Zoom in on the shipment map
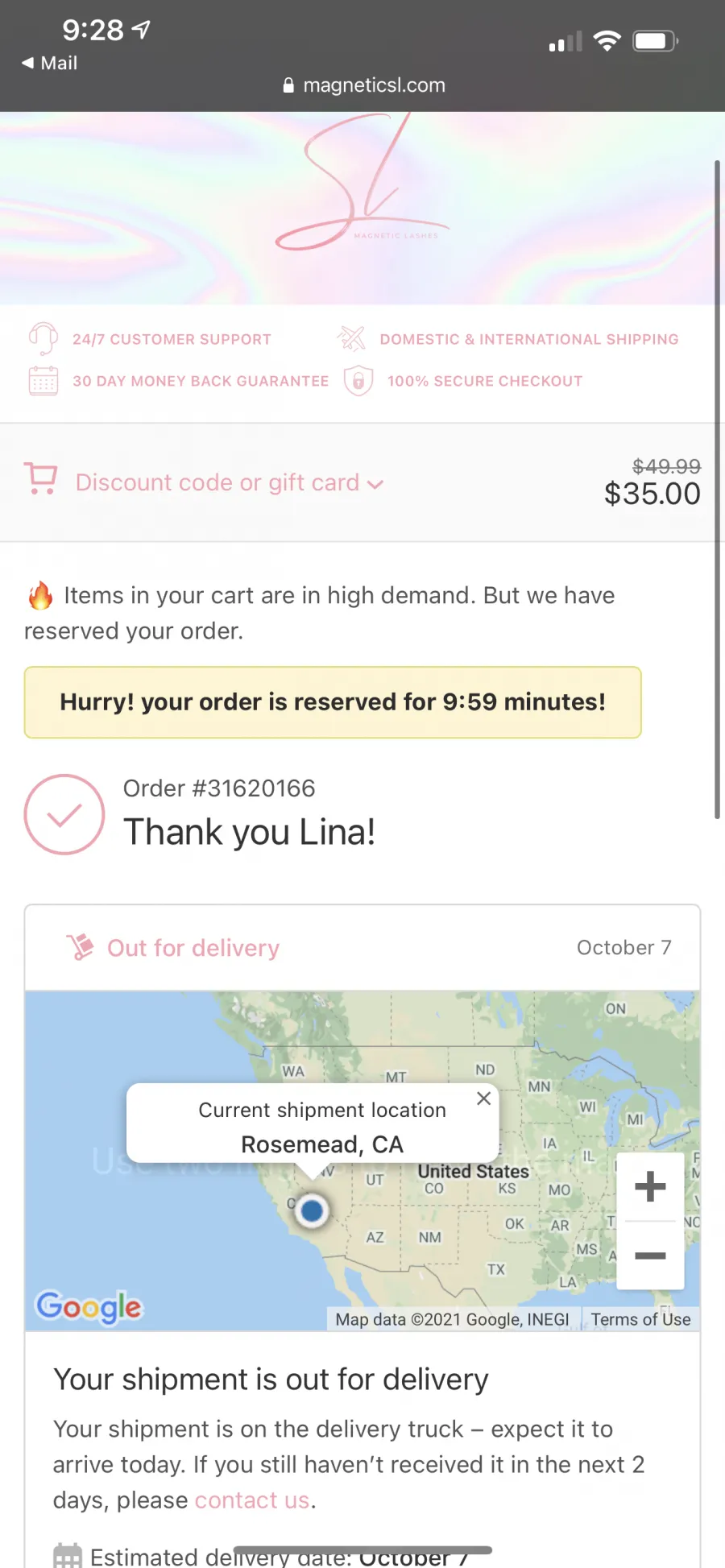The image size is (725, 1568). click(650, 1186)
